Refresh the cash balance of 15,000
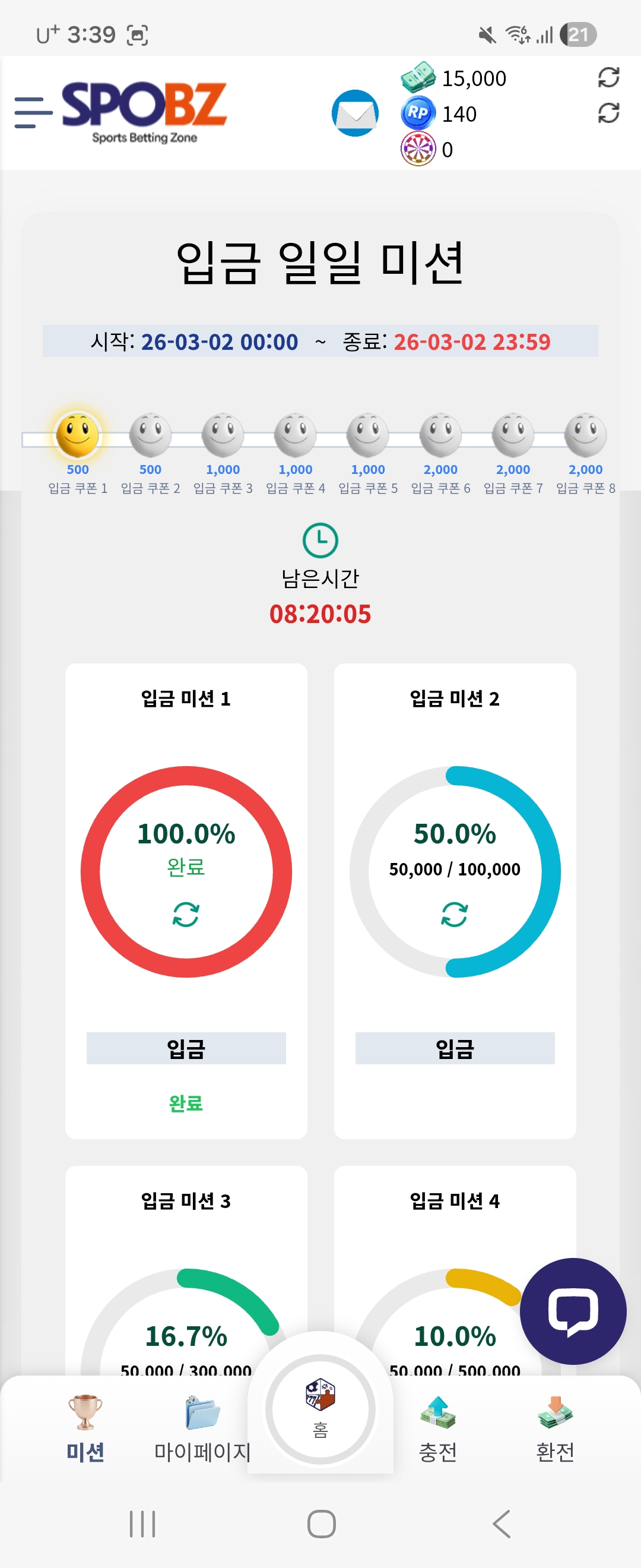 pos(608,77)
